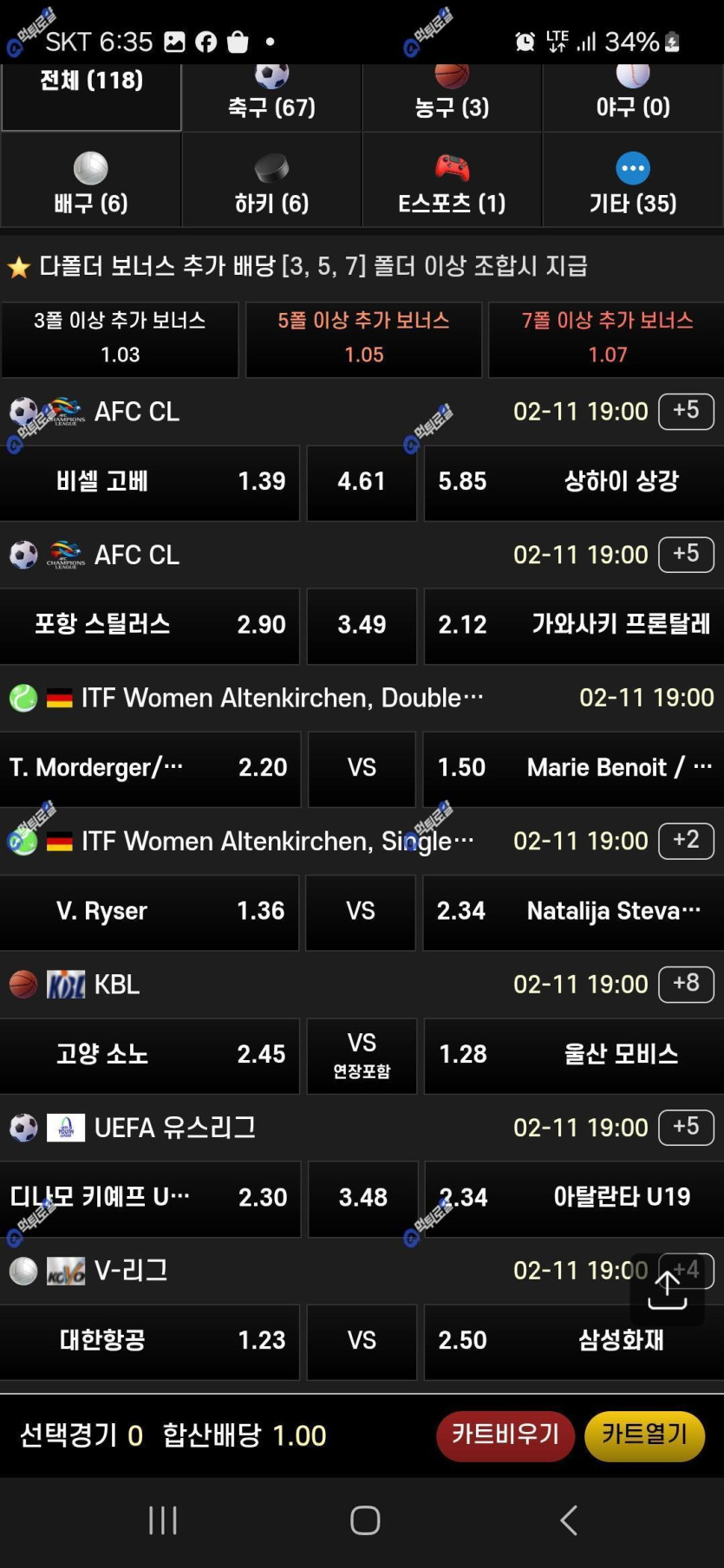This screenshot has height=1568, width=724.
Task: Open the cart with 카트열기
Action: (x=644, y=1435)
